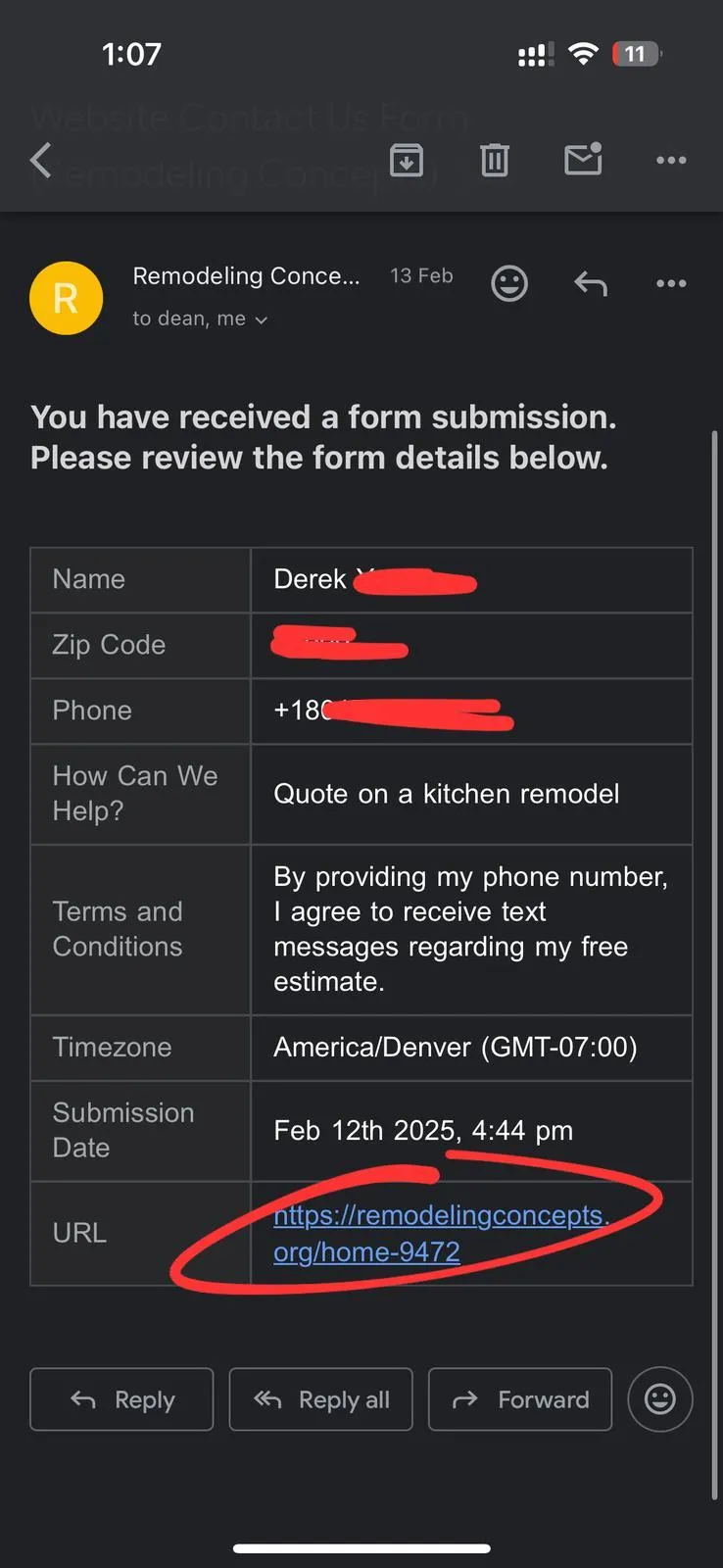Archive this email

pyautogui.click(x=407, y=160)
